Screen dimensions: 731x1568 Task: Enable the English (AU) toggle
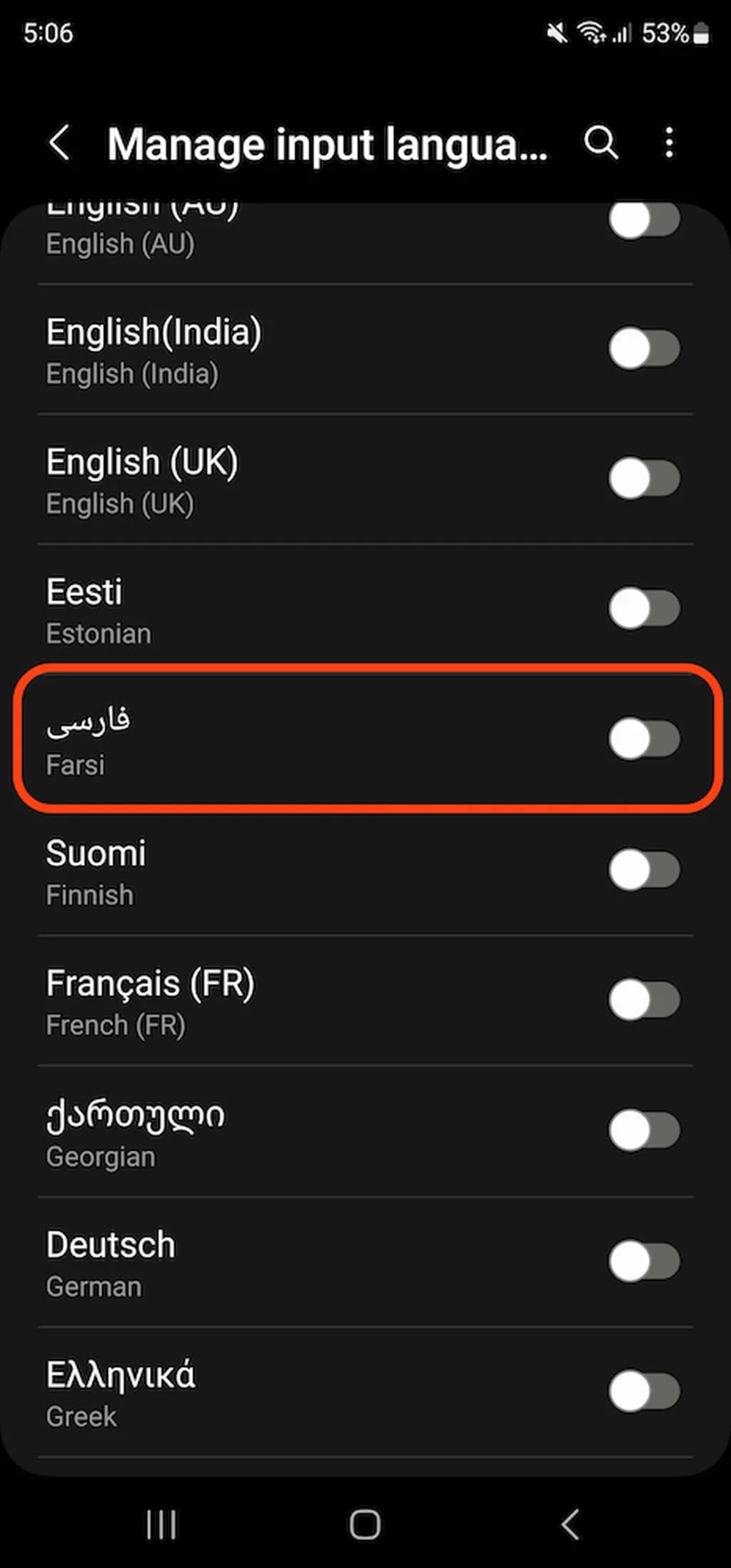click(644, 220)
